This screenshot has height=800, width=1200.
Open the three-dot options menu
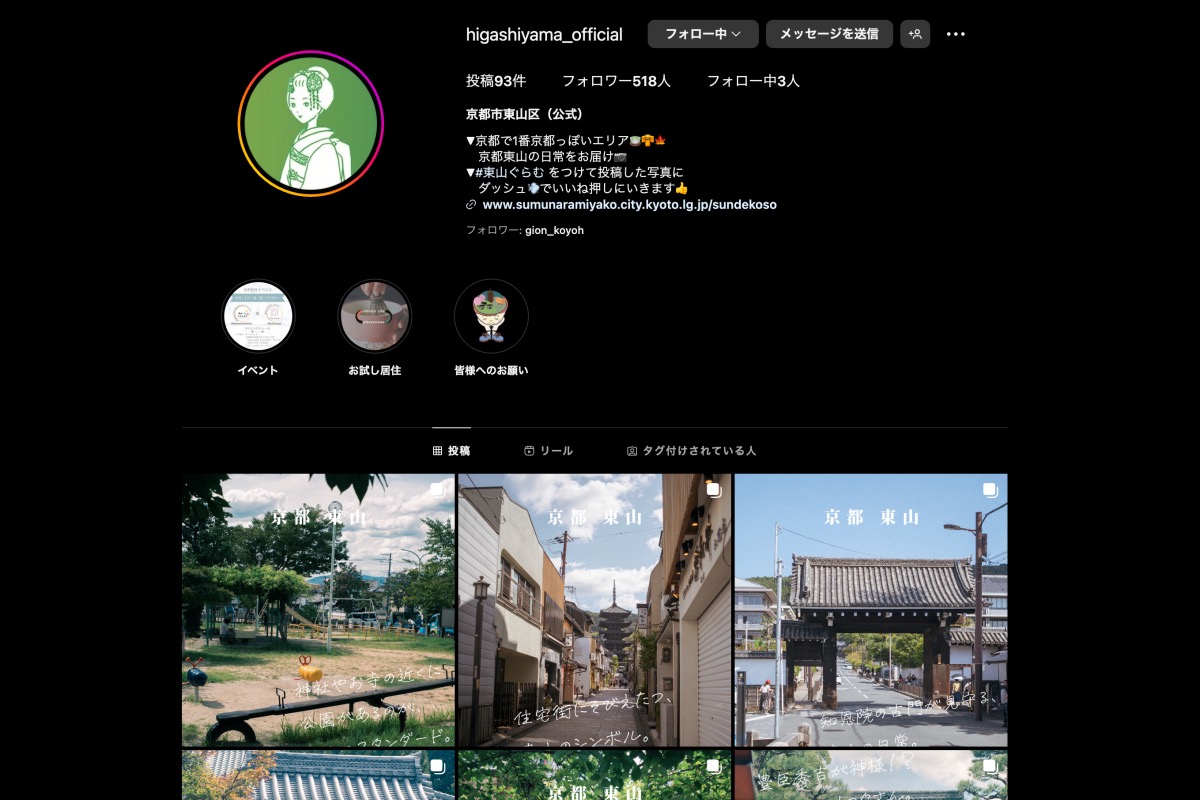[956, 34]
